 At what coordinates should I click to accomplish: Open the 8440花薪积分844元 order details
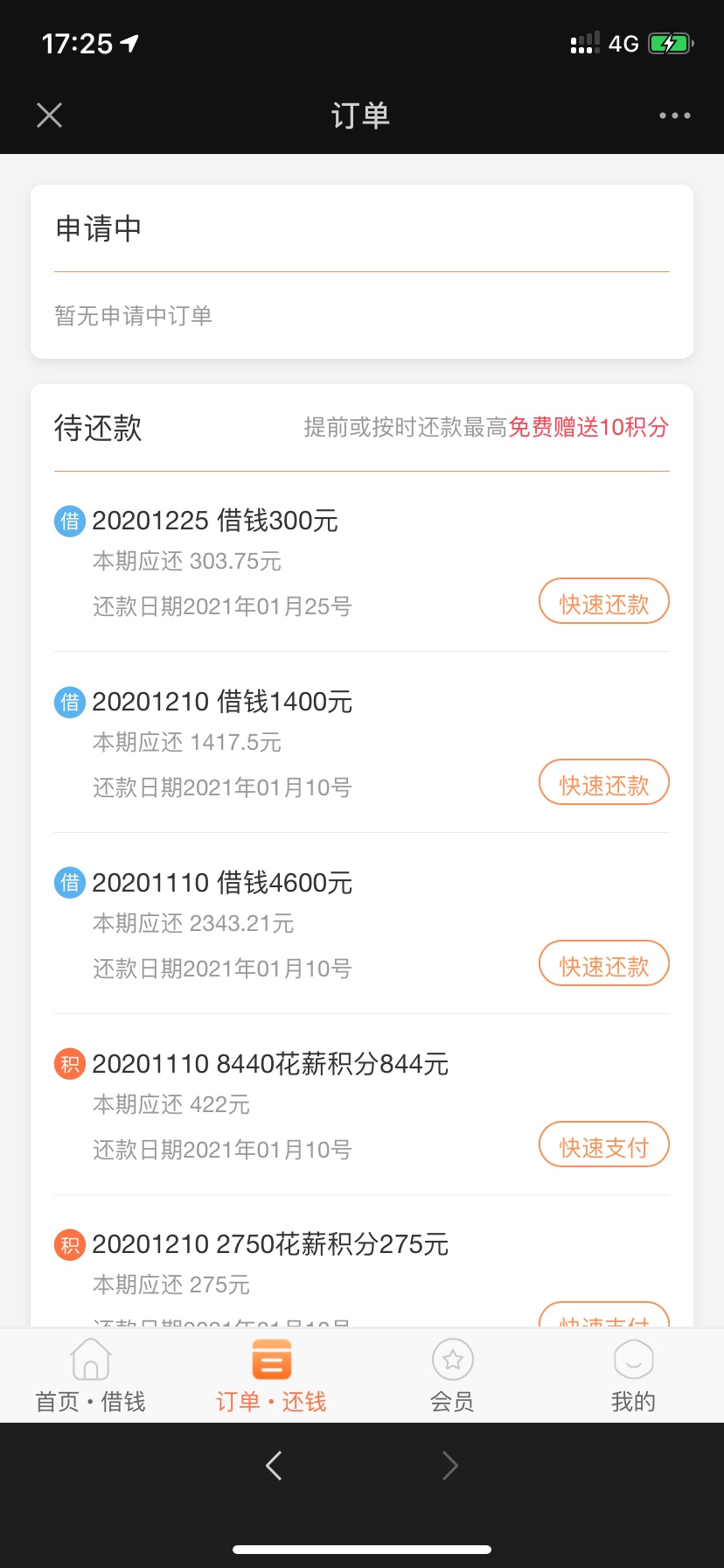tap(270, 1064)
